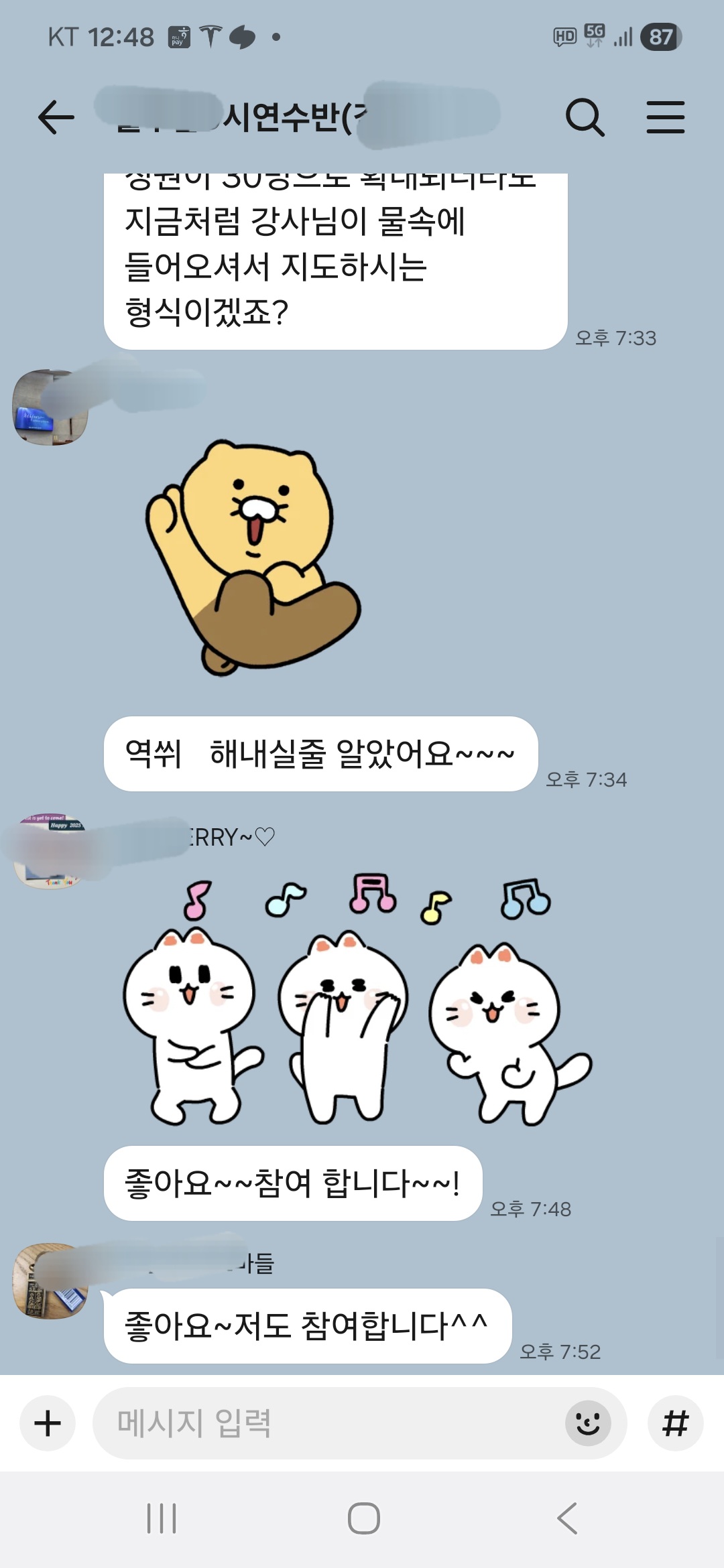View profile of the sender ending ERRY~♡
The image size is (724, 1568).
pos(50,851)
